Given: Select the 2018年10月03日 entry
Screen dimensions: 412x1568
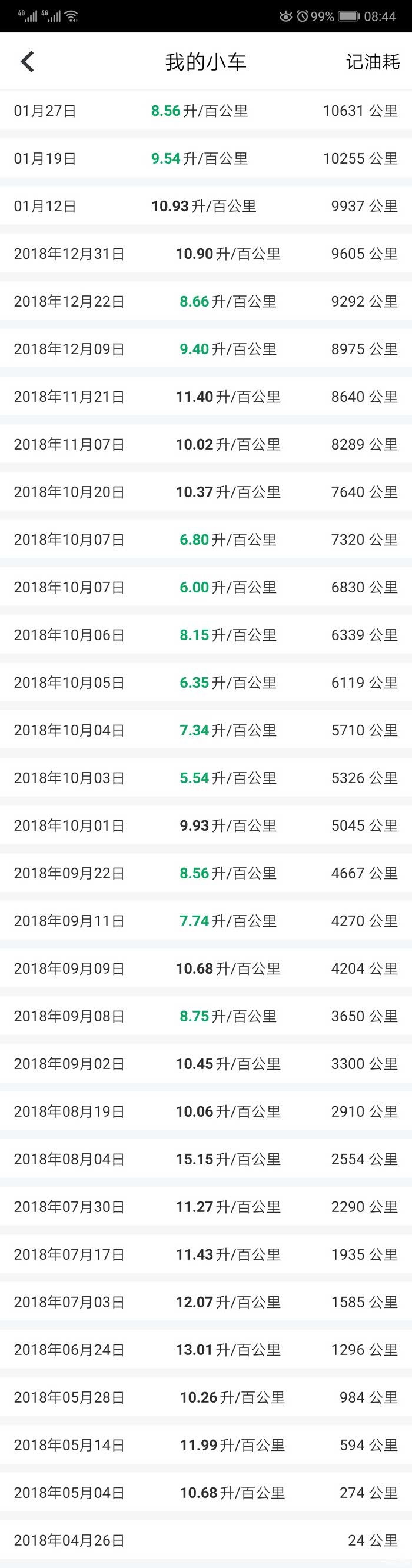Looking at the screenshot, I should 205,778.
